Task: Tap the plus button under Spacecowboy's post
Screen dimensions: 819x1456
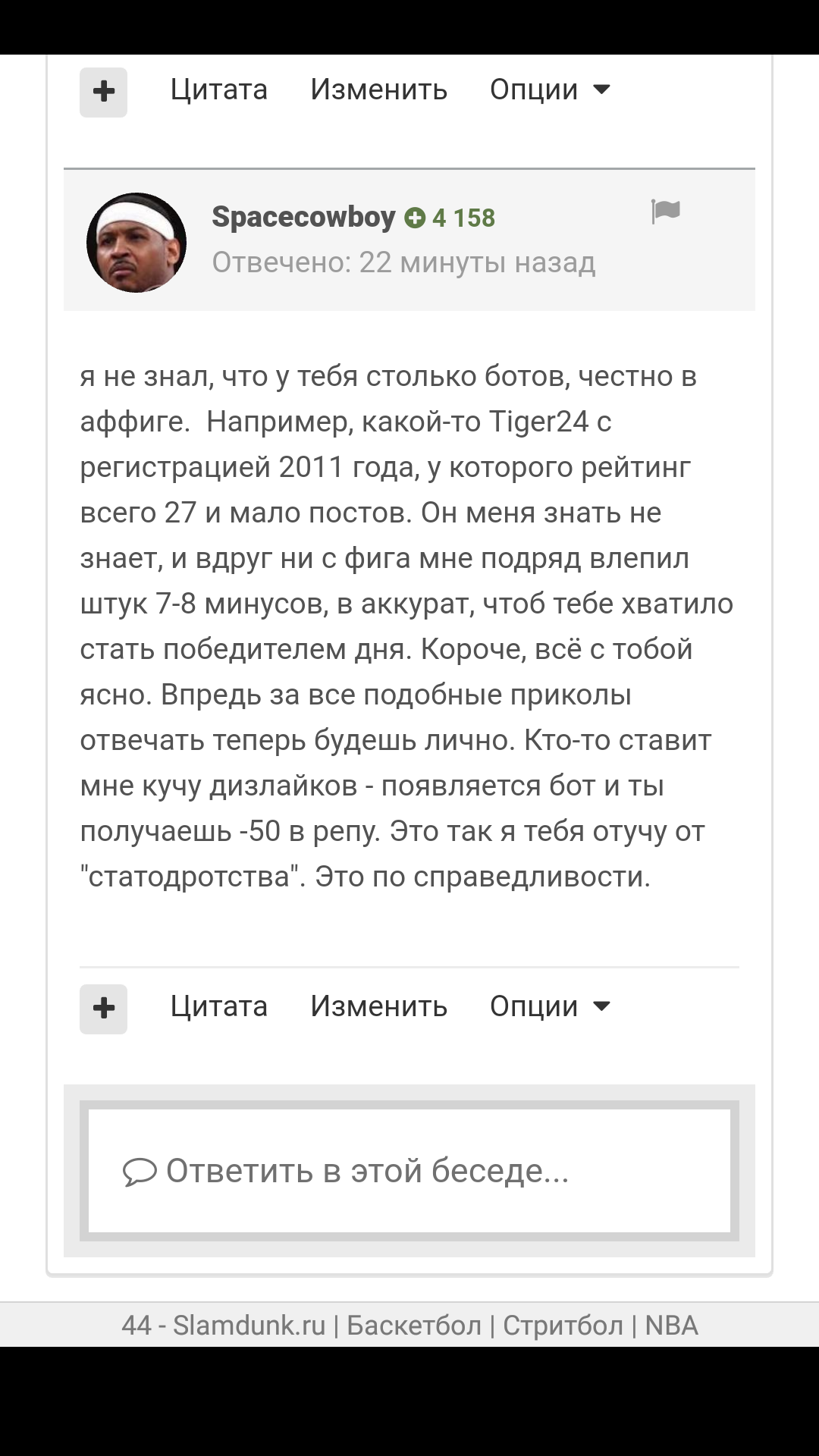Action: click(103, 1009)
